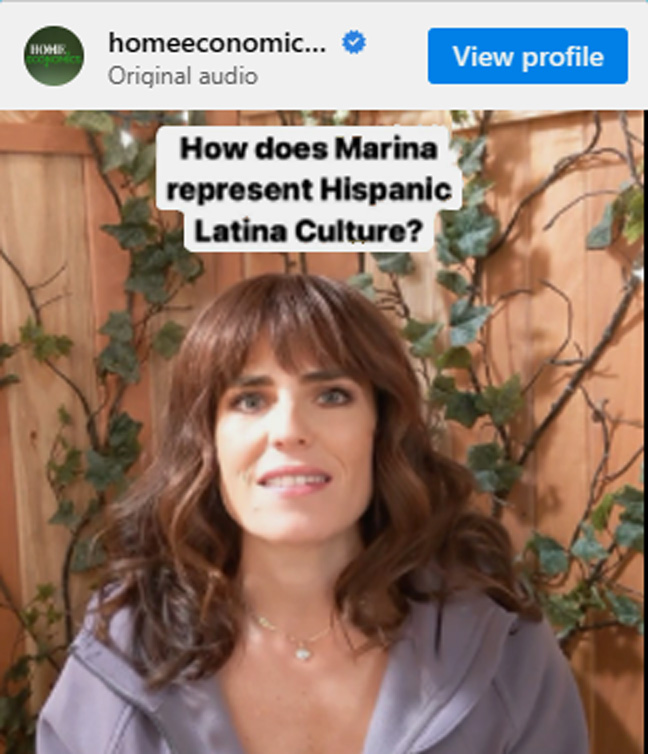
Task: Open the Home Economics profile picture
Action: click(x=54, y=56)
